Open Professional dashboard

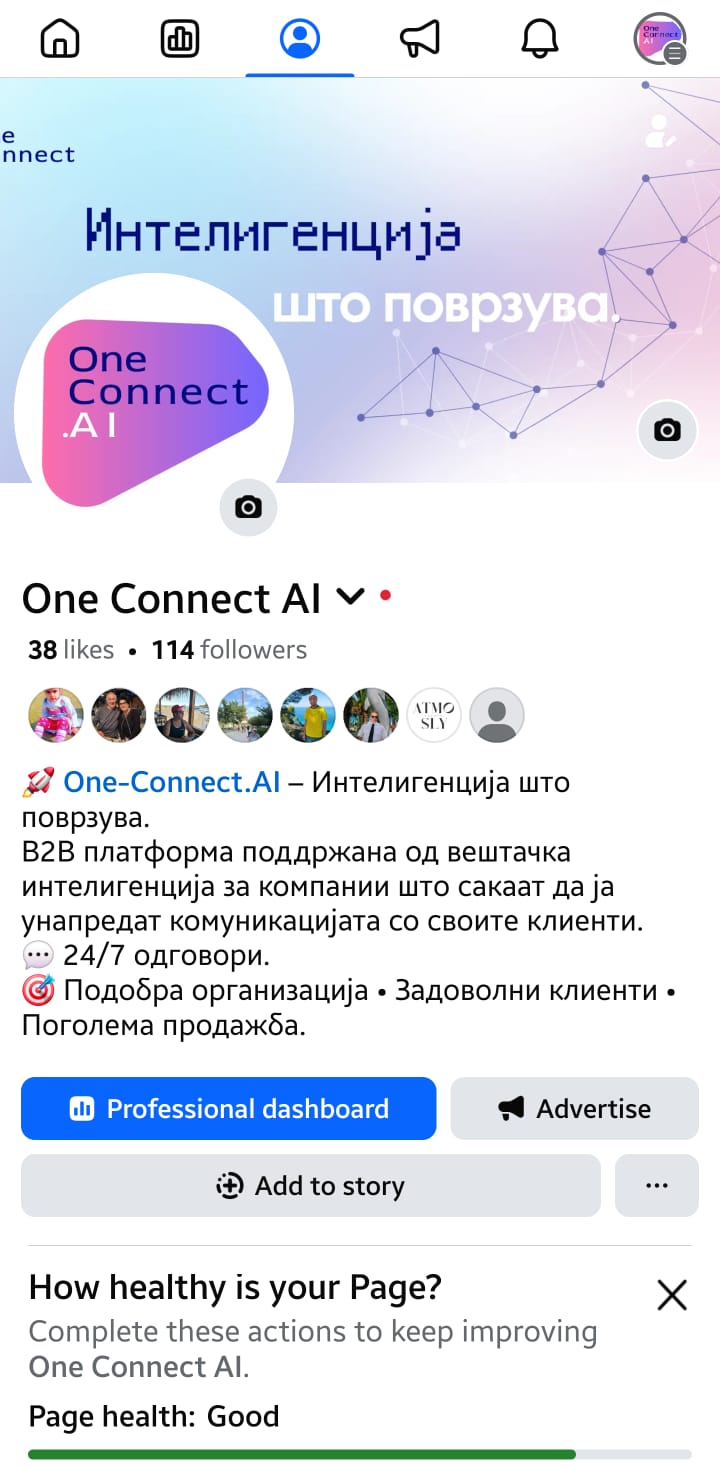(228, 1108)
